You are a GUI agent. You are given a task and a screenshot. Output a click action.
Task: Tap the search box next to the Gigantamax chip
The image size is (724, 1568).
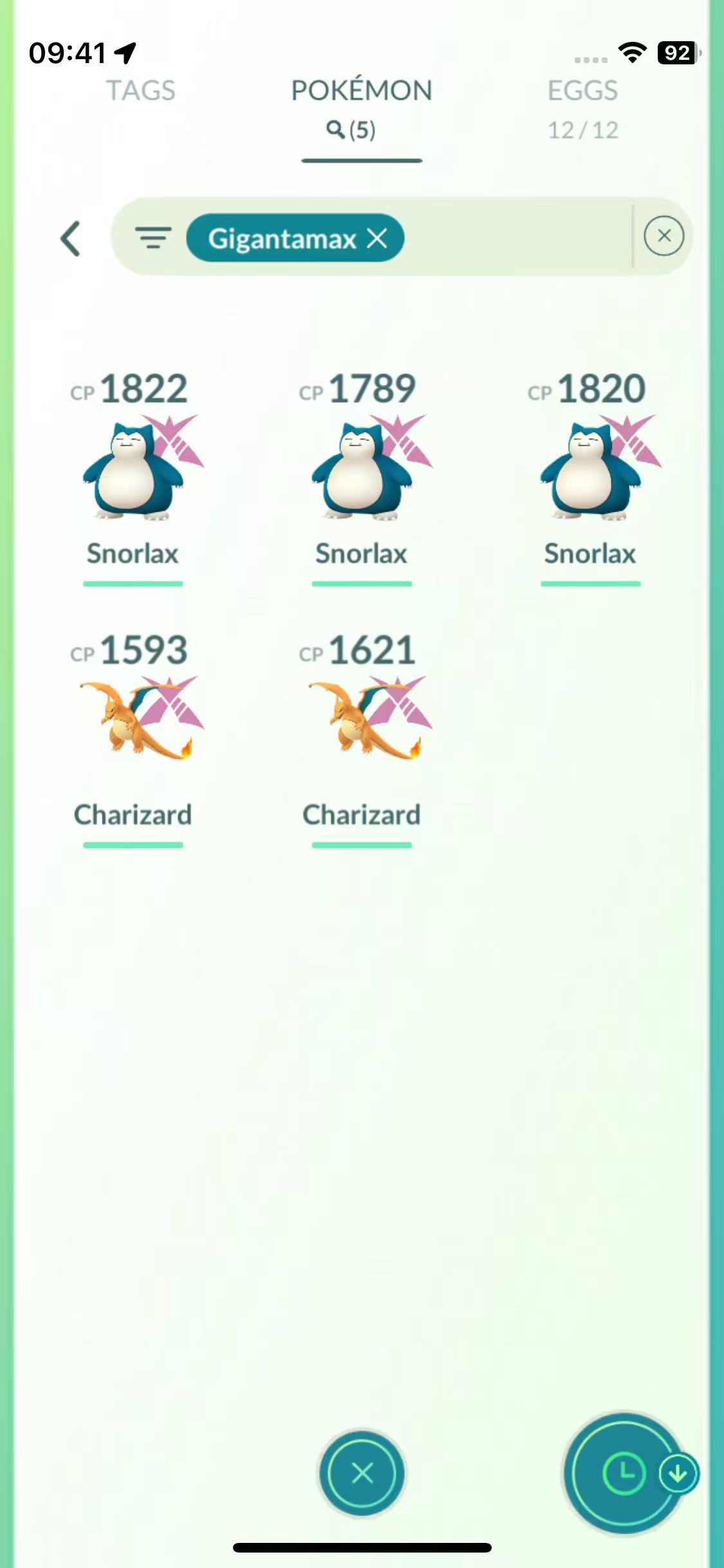[518, 238]
